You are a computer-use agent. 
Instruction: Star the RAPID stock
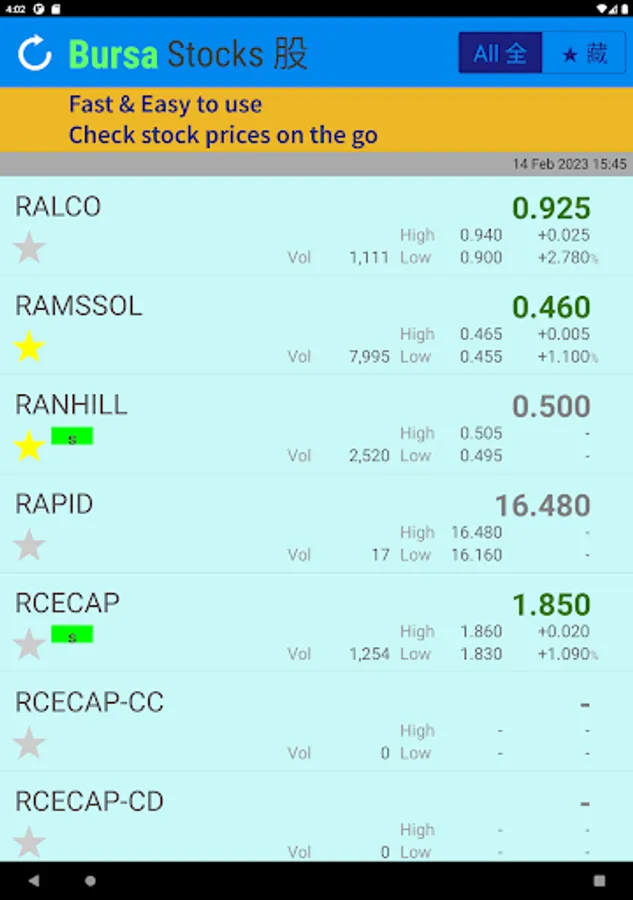(x=30, y=545)
